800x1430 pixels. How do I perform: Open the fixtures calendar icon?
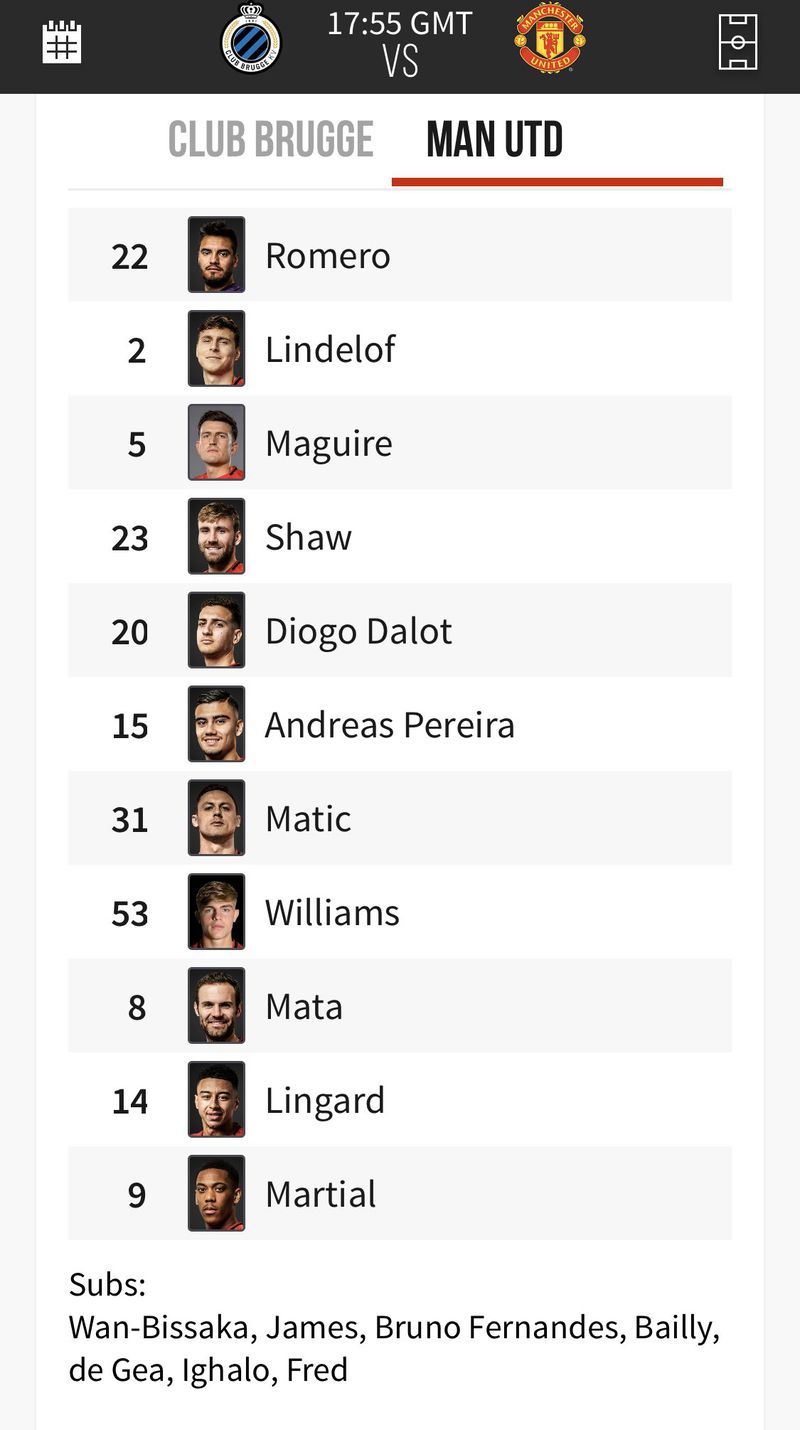61,42
